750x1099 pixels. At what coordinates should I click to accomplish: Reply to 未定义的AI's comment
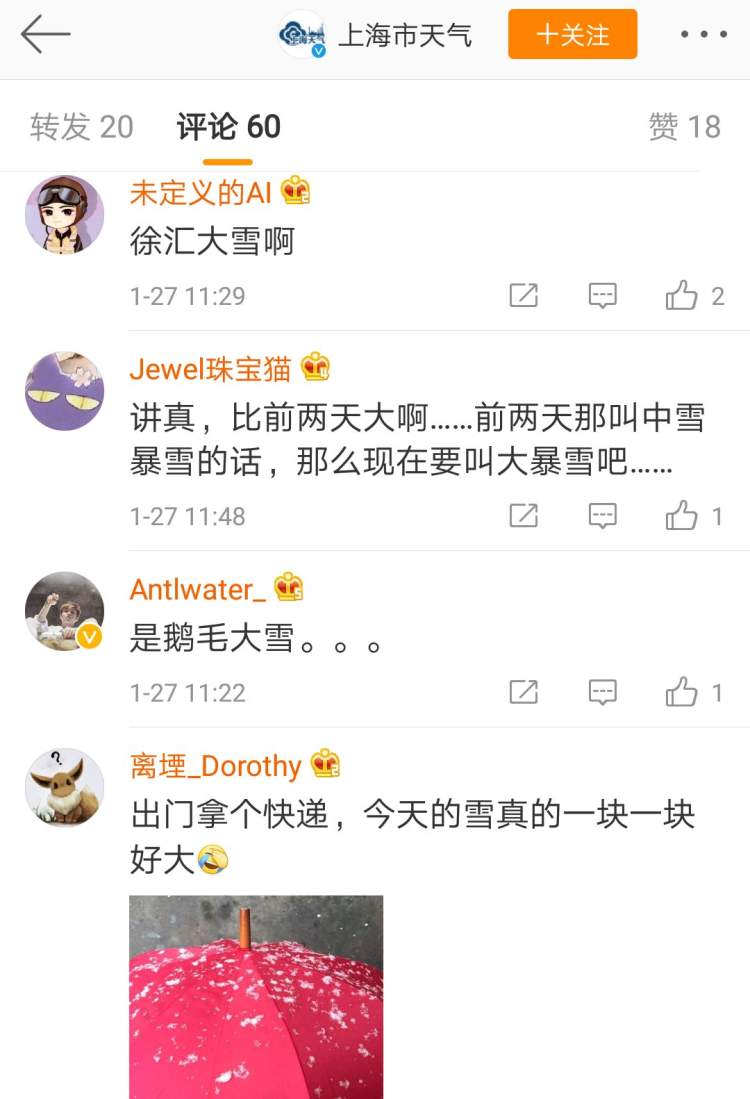pyautogui.click(x=602, y=295)
